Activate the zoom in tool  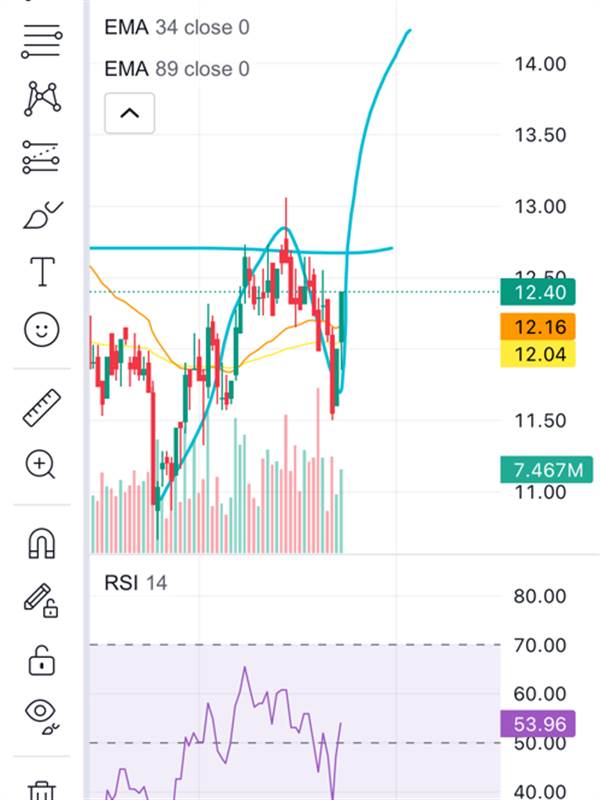(41, 464)
